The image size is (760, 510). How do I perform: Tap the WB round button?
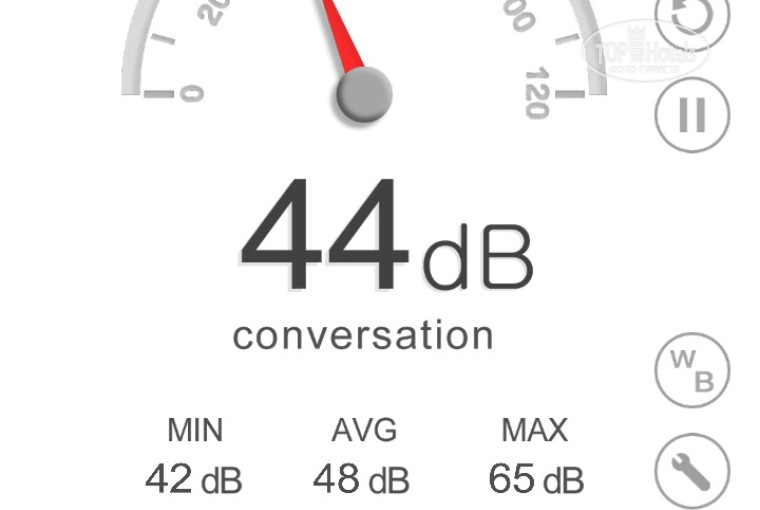coord(692,369)
